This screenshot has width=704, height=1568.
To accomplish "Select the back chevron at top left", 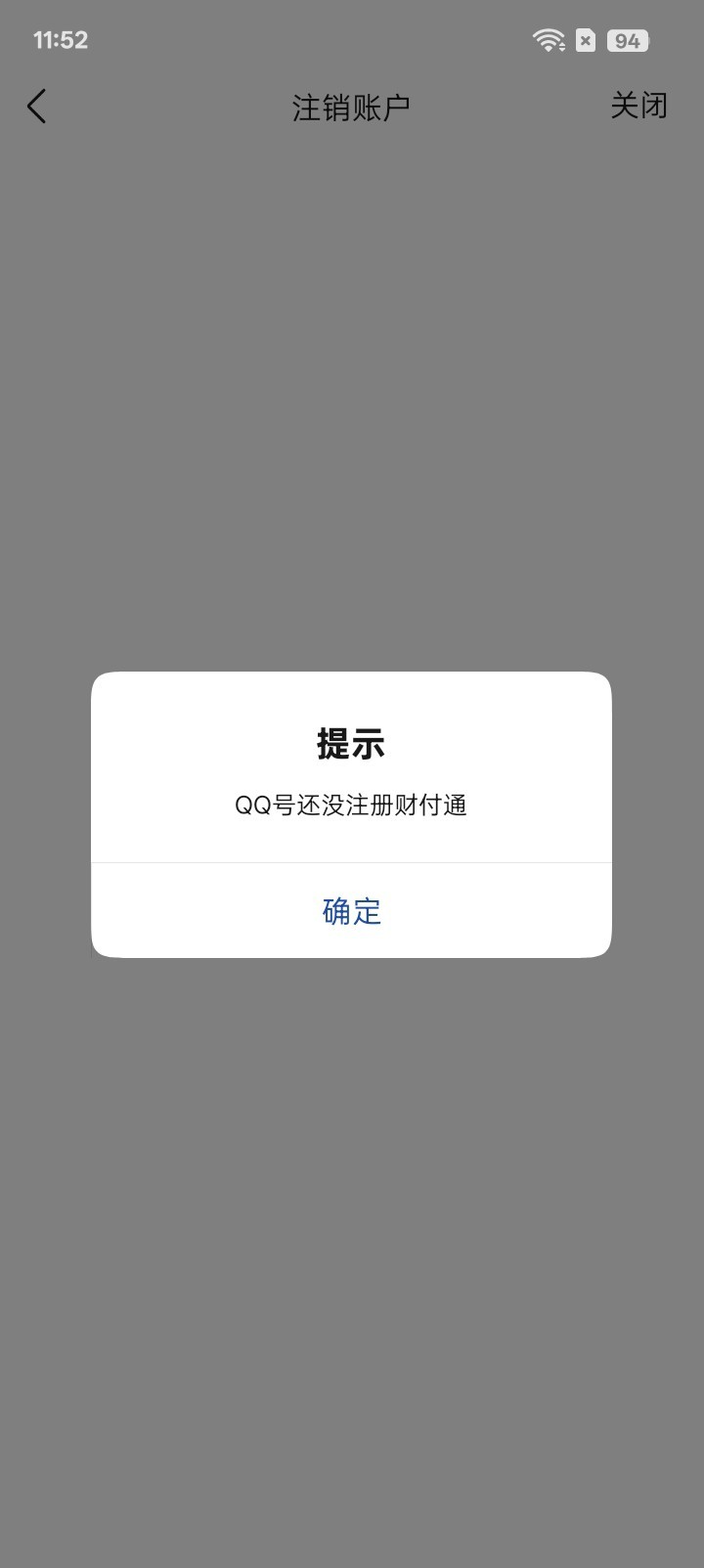I will (37, 106).
